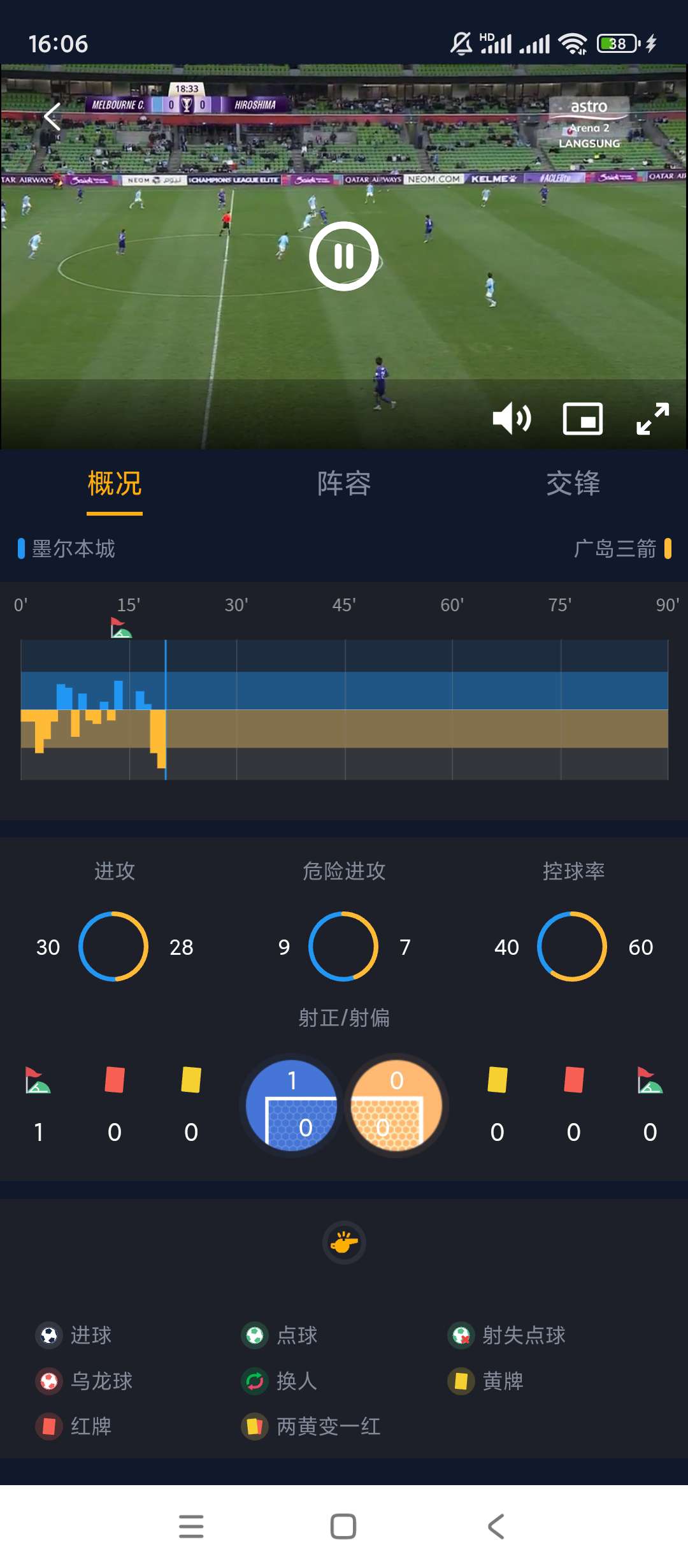688x1568 pixels.
Task: Select the 概况 tab
Action: pos(115,483)
